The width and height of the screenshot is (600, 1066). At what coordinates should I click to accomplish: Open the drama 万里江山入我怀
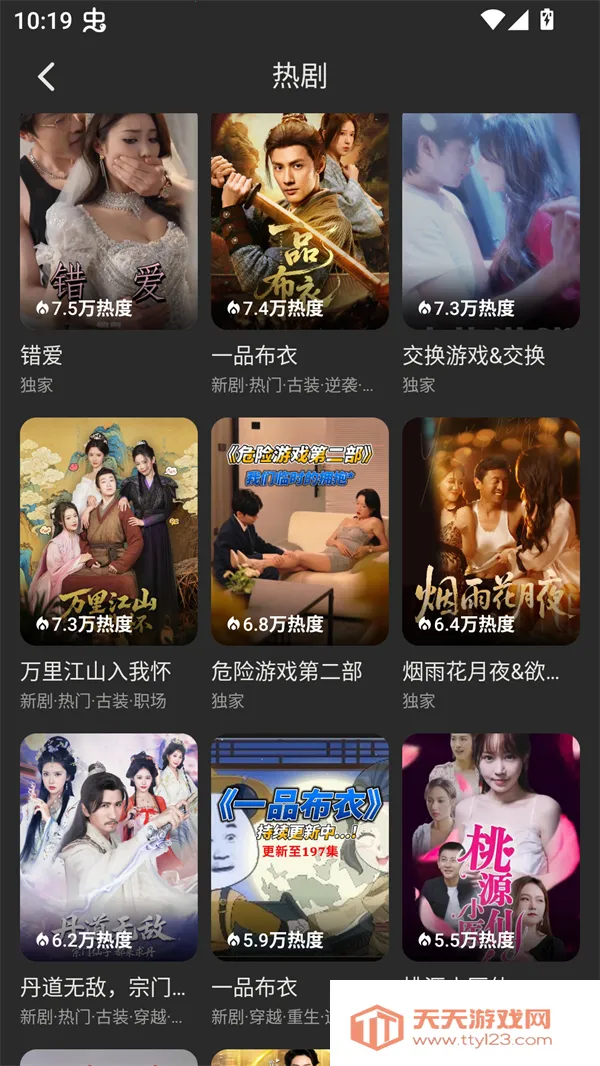108,531
